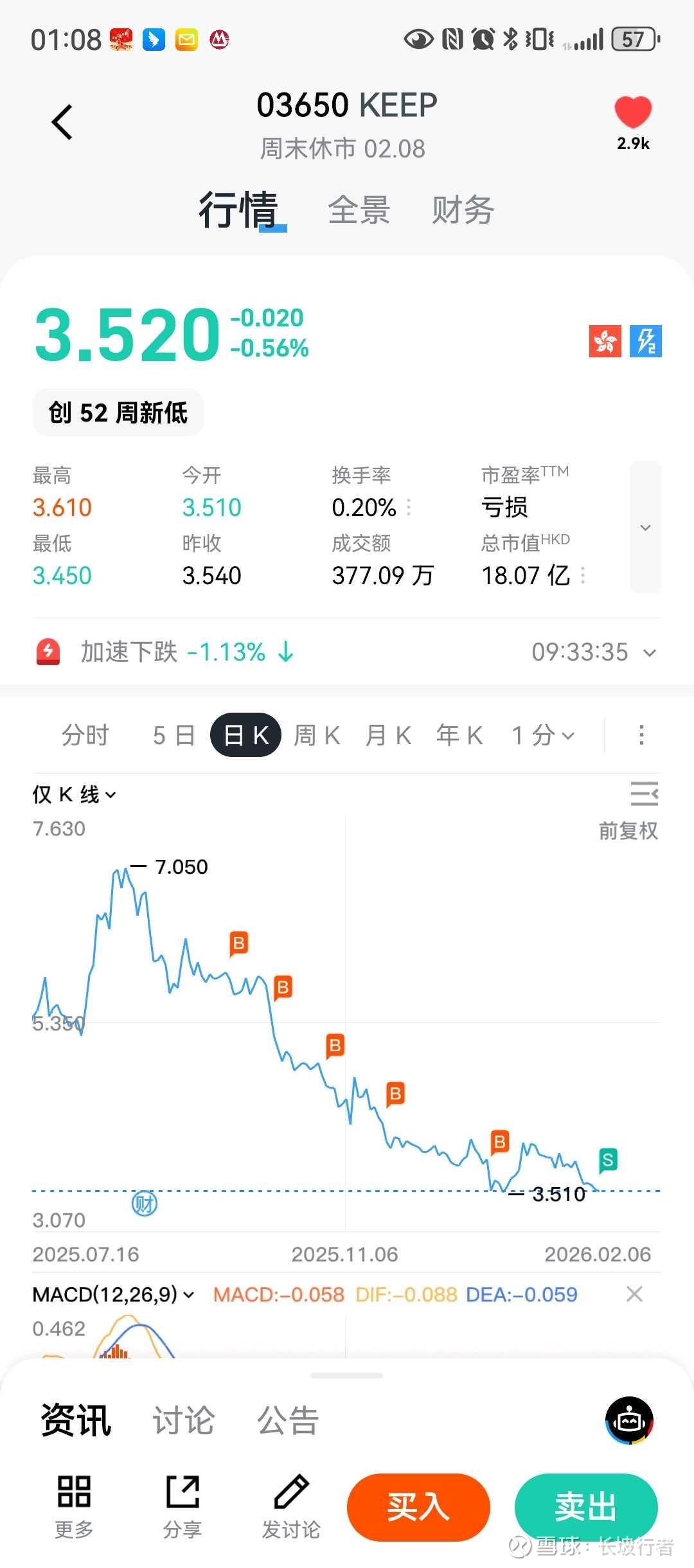
Task: Select the 周K chart view
Action: click(x=317, y=735)
